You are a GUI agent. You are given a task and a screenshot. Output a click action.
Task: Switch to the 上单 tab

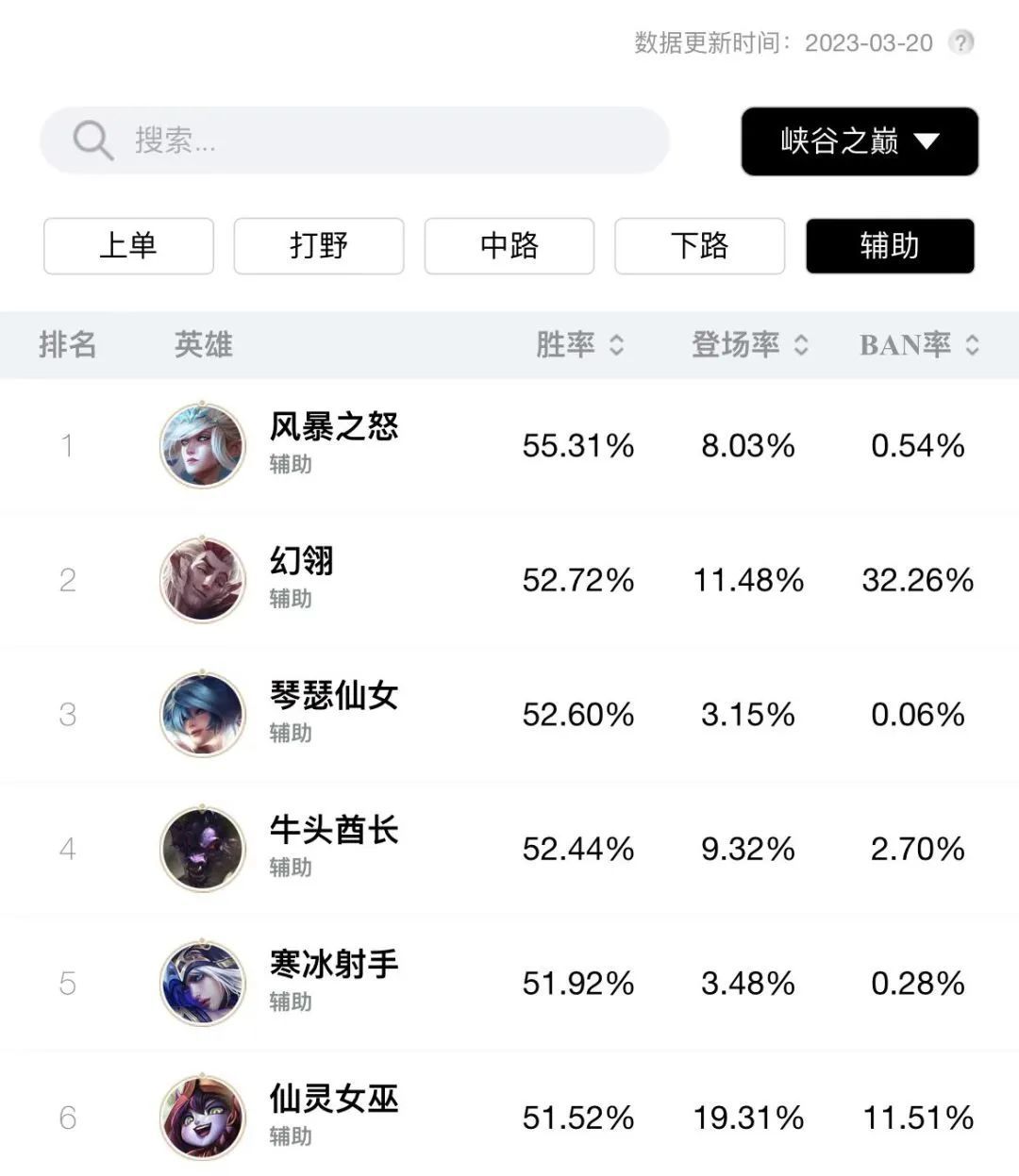coord(128,246)
